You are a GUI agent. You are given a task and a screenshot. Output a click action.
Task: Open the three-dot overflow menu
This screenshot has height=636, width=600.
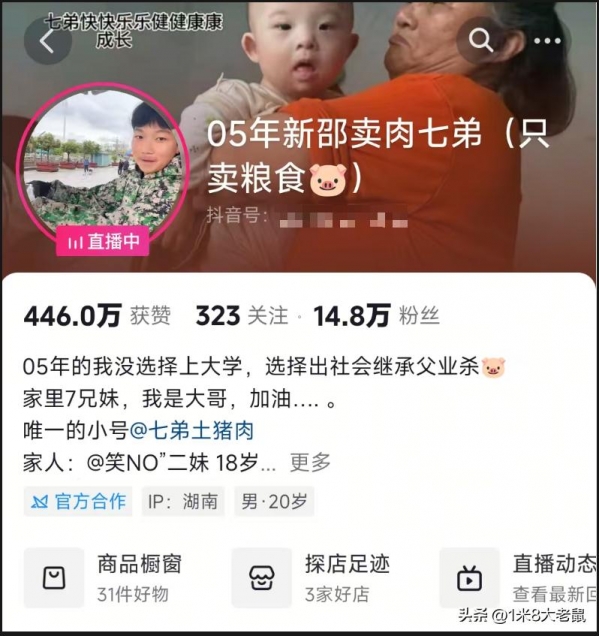click(x=547, y=41)
